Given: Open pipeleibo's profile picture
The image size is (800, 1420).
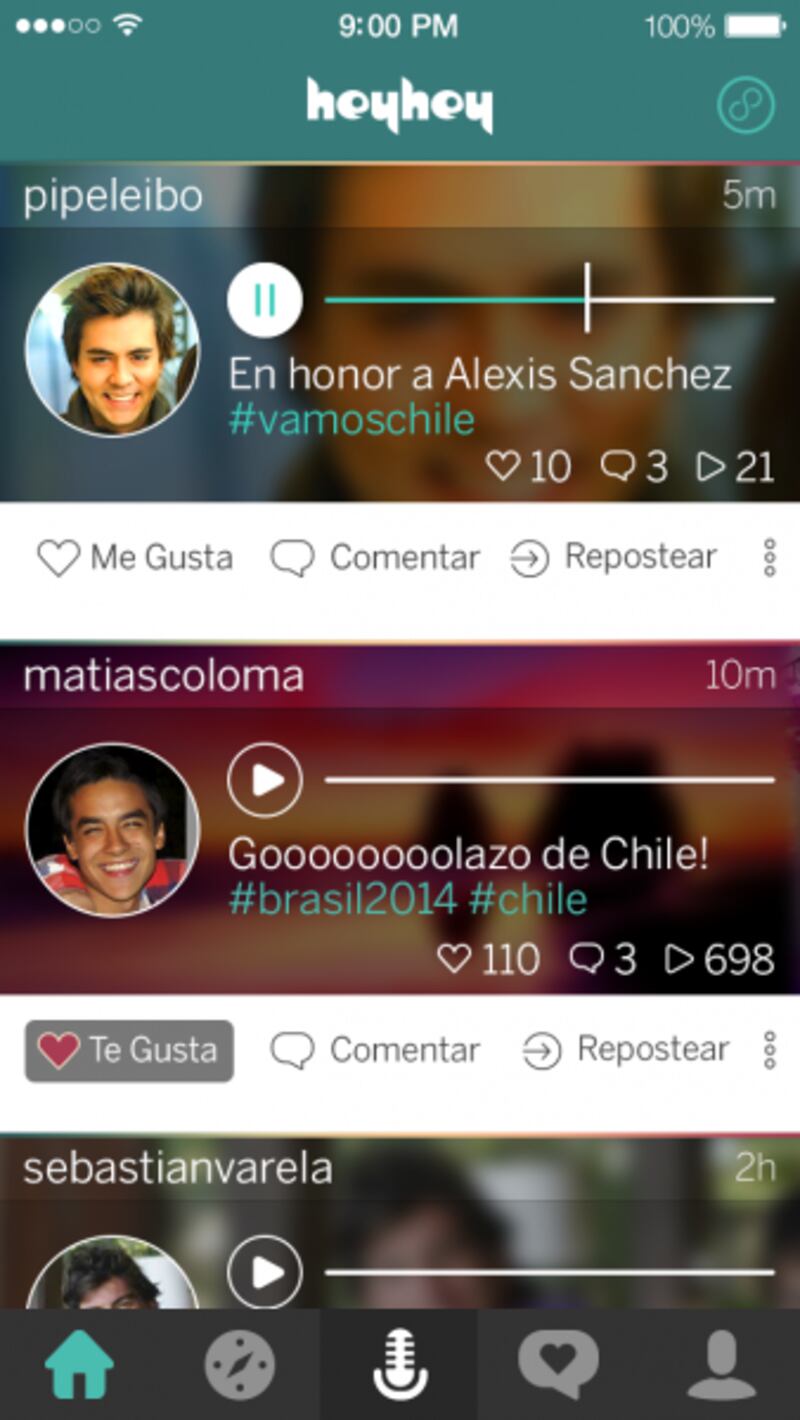Looking at the screenshot, I should 112,350.
